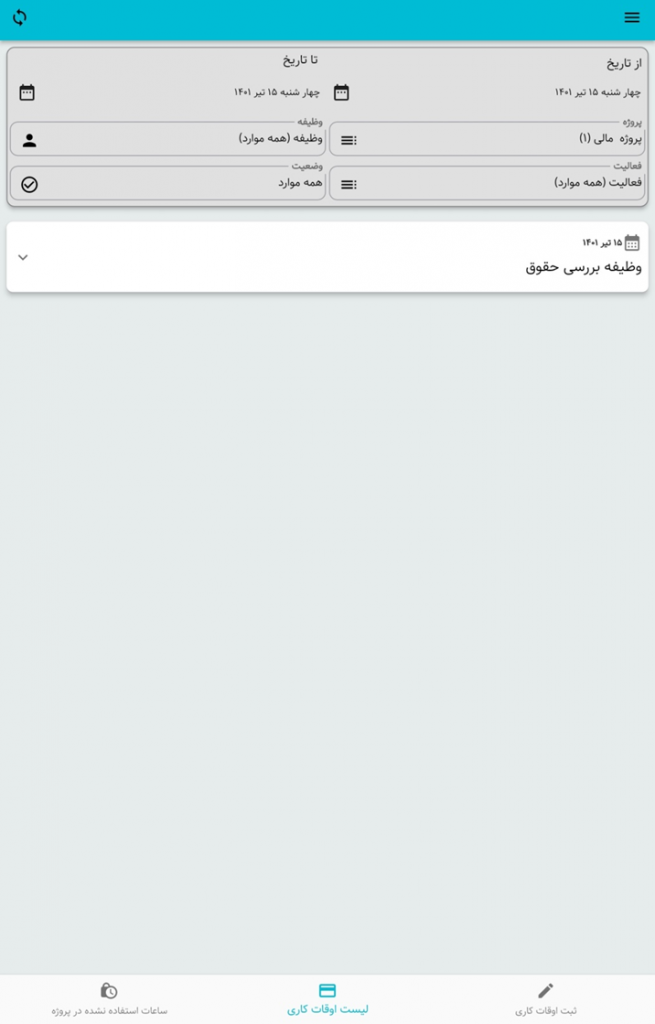Open the 'ساعات استفاده نشده در پروژه' tab
The height and width of the screenshot is (1024, 655).
[109, 998]
